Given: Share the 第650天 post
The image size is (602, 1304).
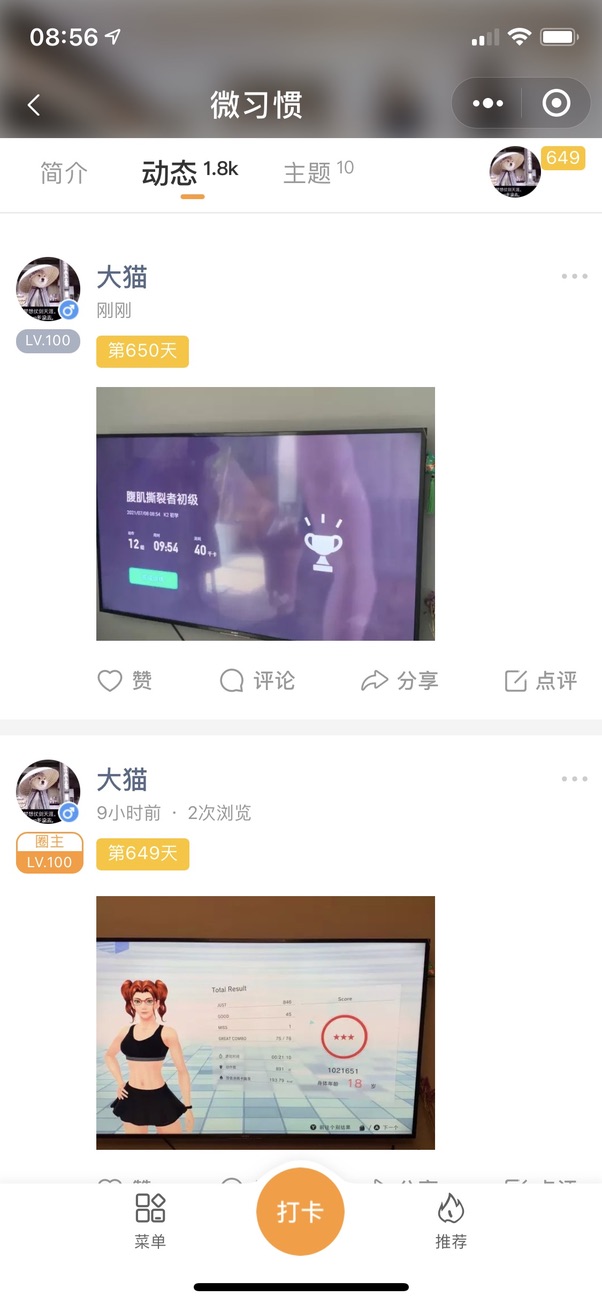Looking at the screenshot, I should (x=399, y=681).
